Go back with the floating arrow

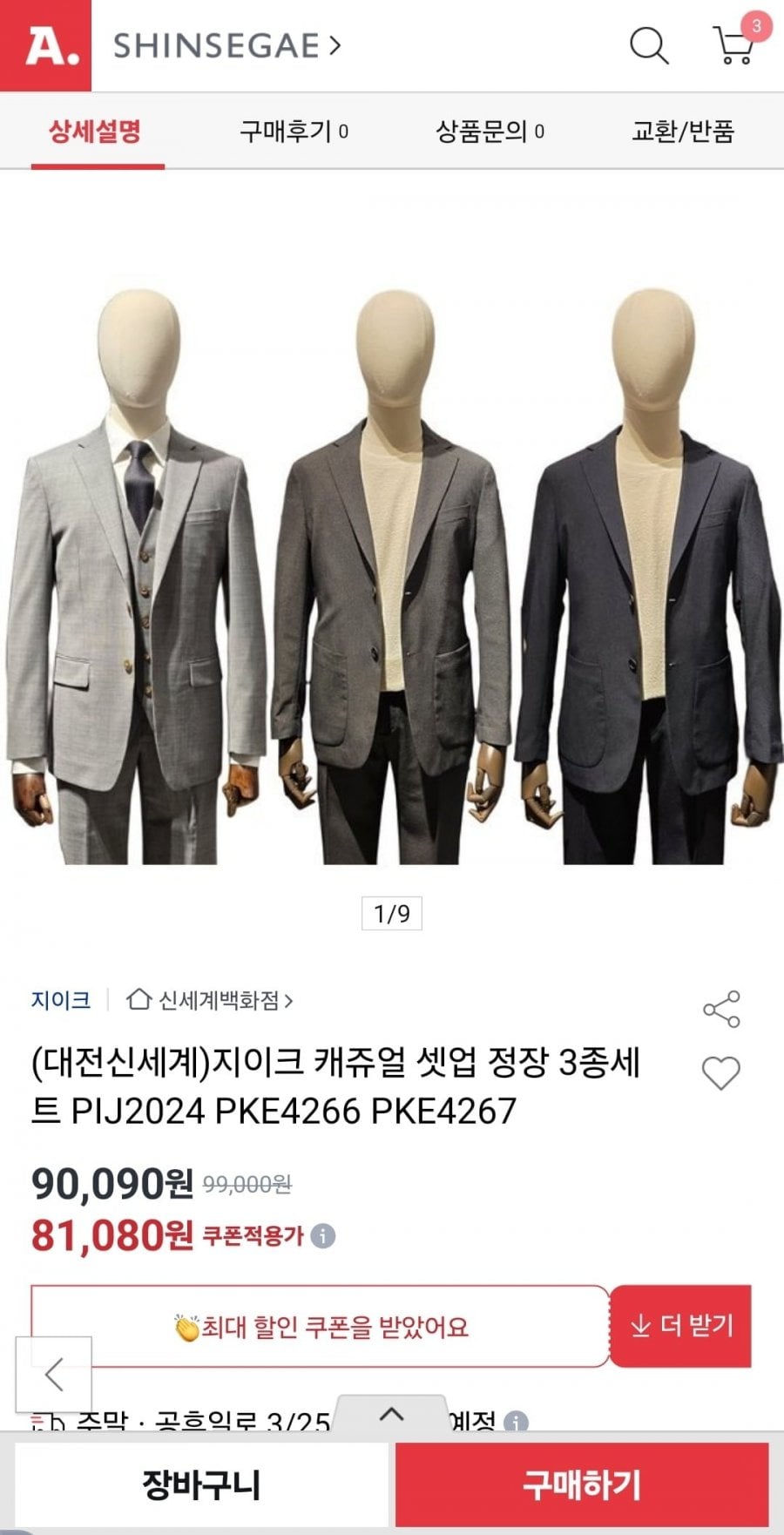pos(54,1376)
